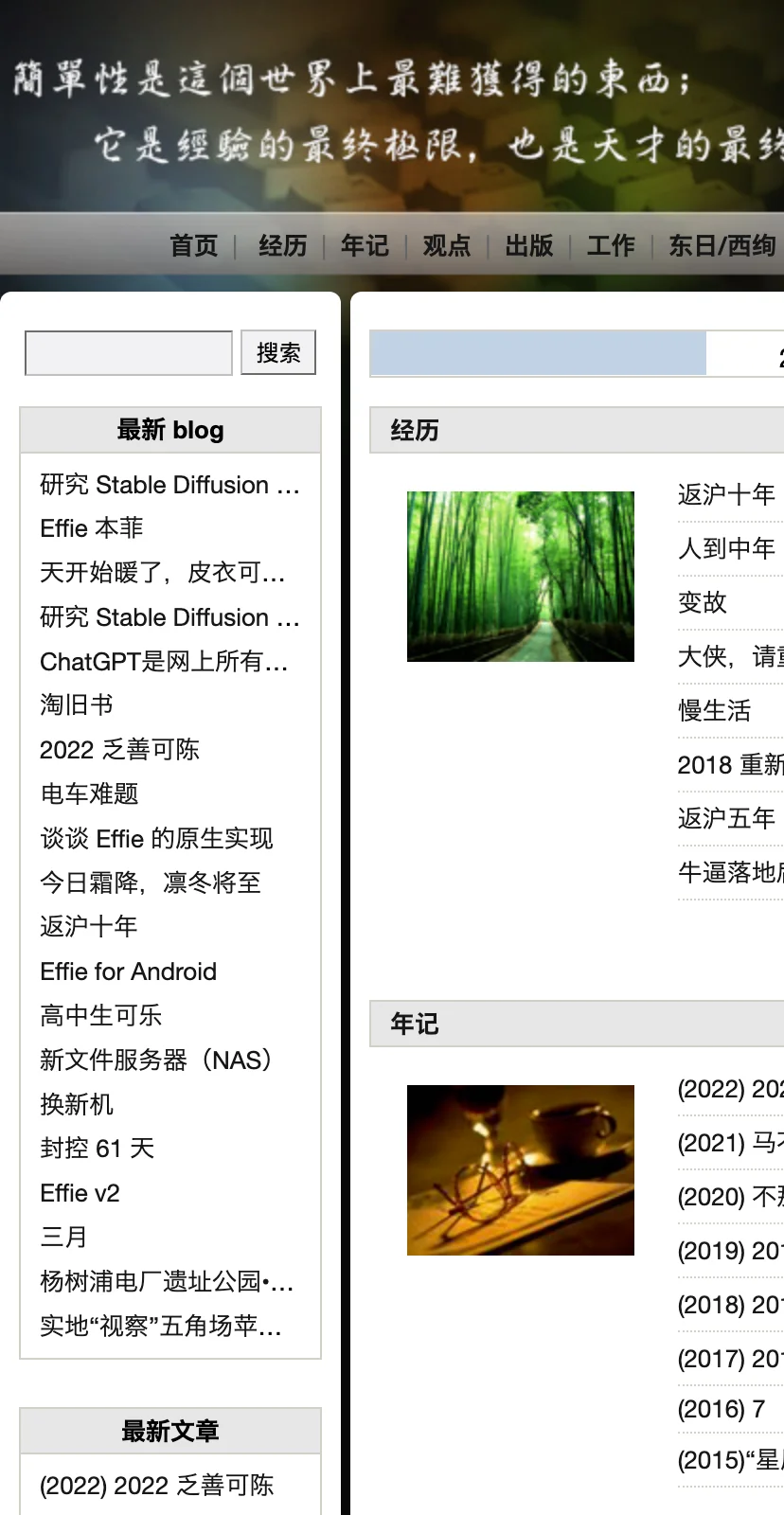784x1515 pixels.
Task: Open the post 电车难题
Action: (90, 793)
